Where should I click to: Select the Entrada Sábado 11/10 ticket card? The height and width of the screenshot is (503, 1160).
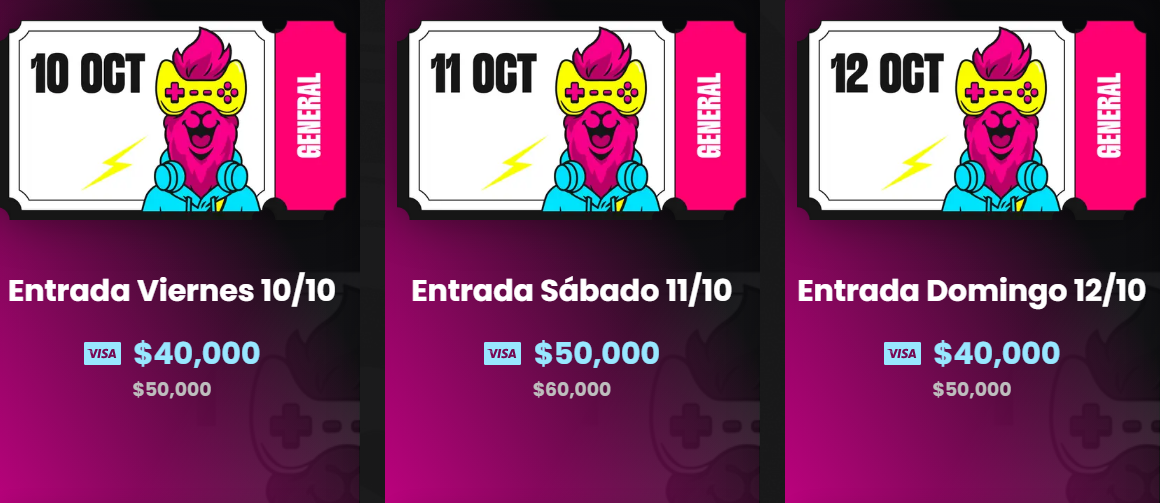[571, 292]
